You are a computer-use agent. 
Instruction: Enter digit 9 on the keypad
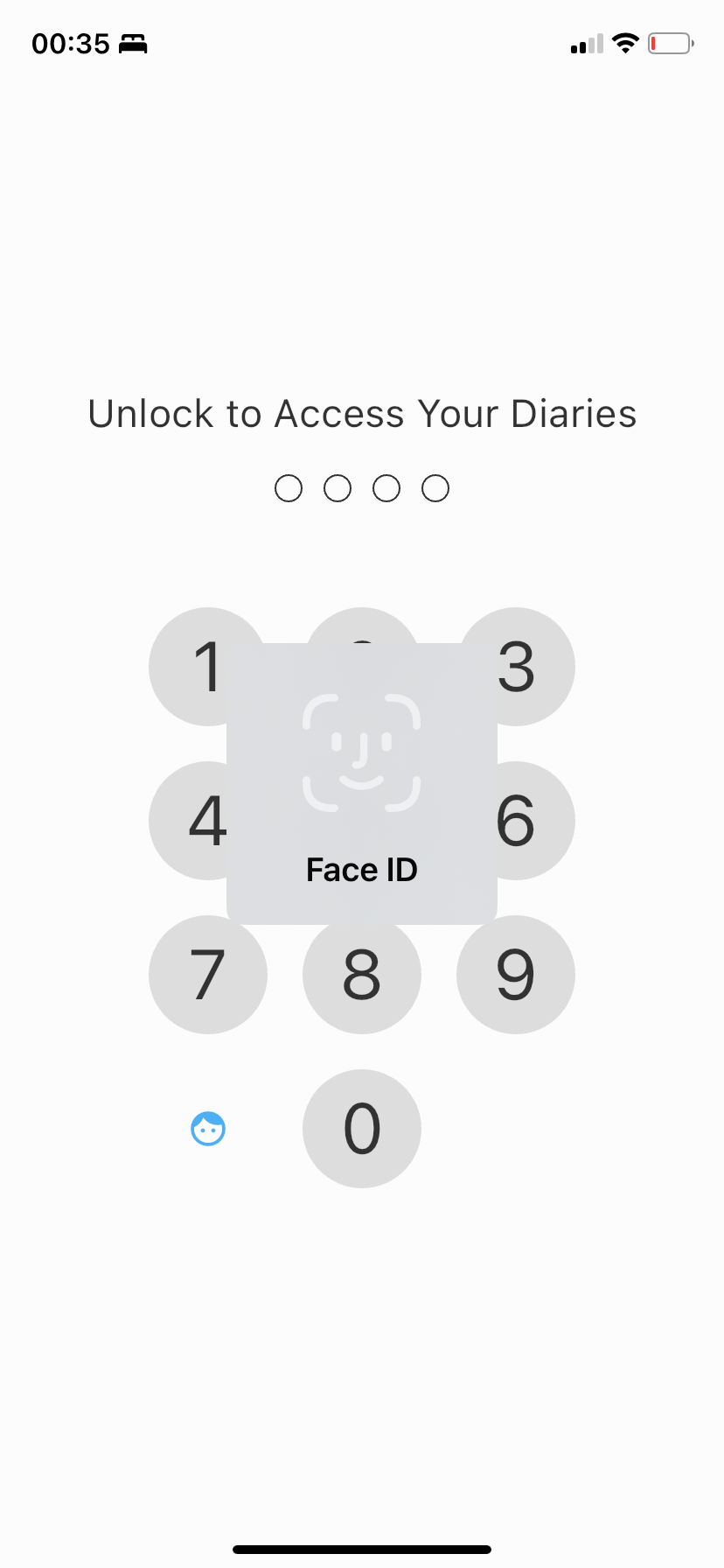[516, 975]
